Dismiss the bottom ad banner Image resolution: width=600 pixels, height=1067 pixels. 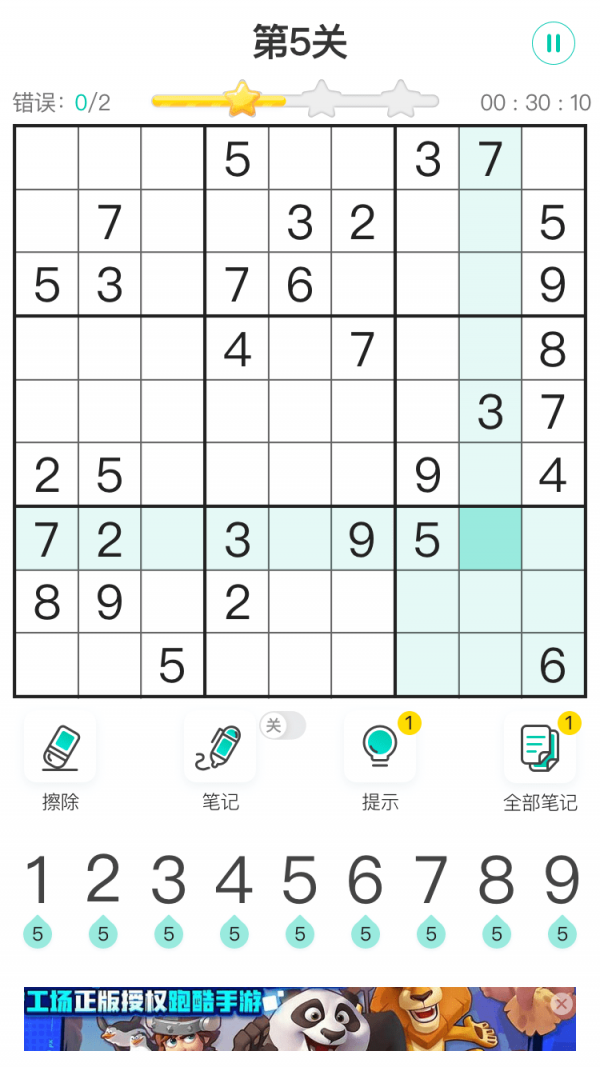[562, 1002]
